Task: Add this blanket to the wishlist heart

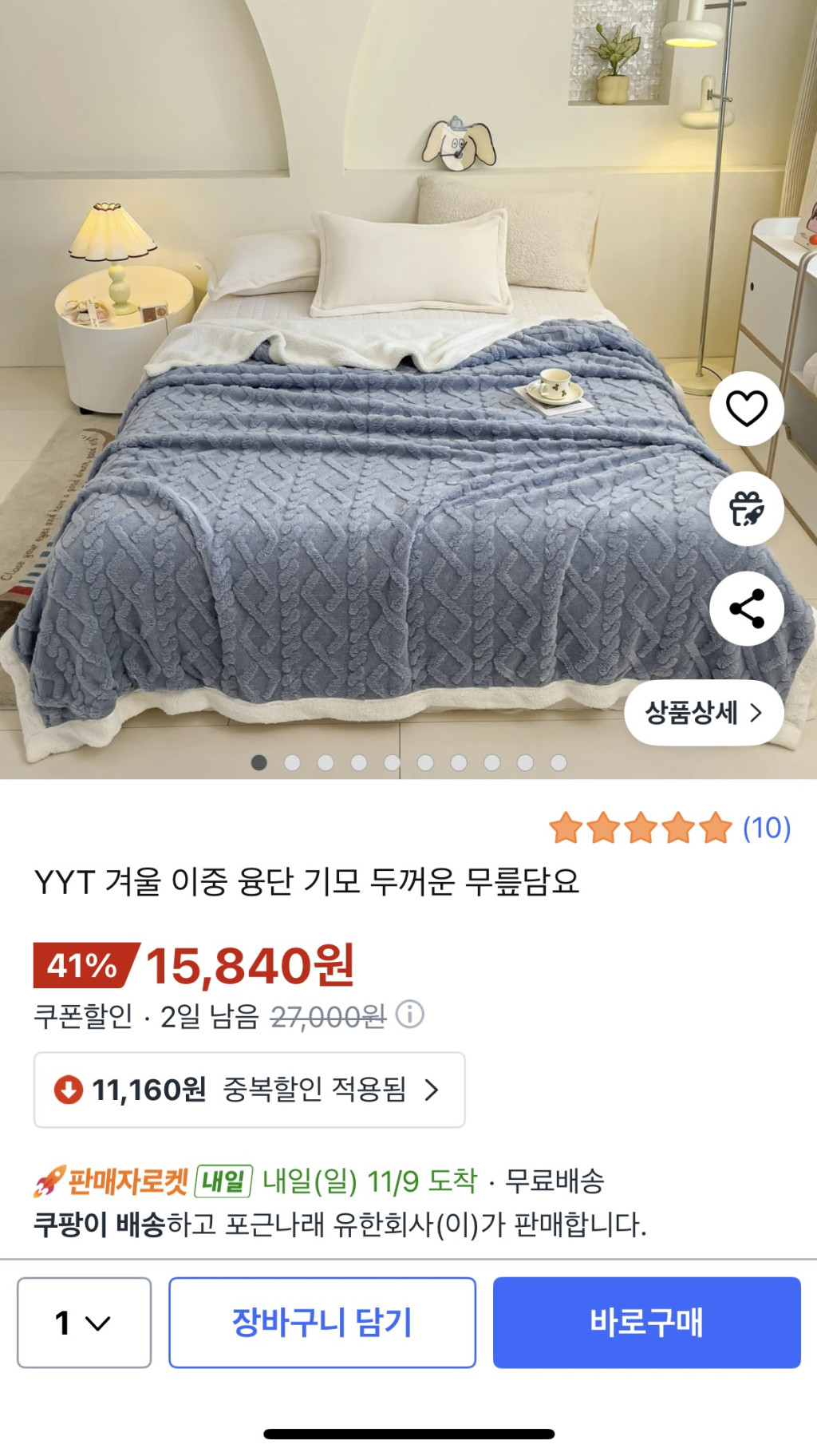Action: 746,409
